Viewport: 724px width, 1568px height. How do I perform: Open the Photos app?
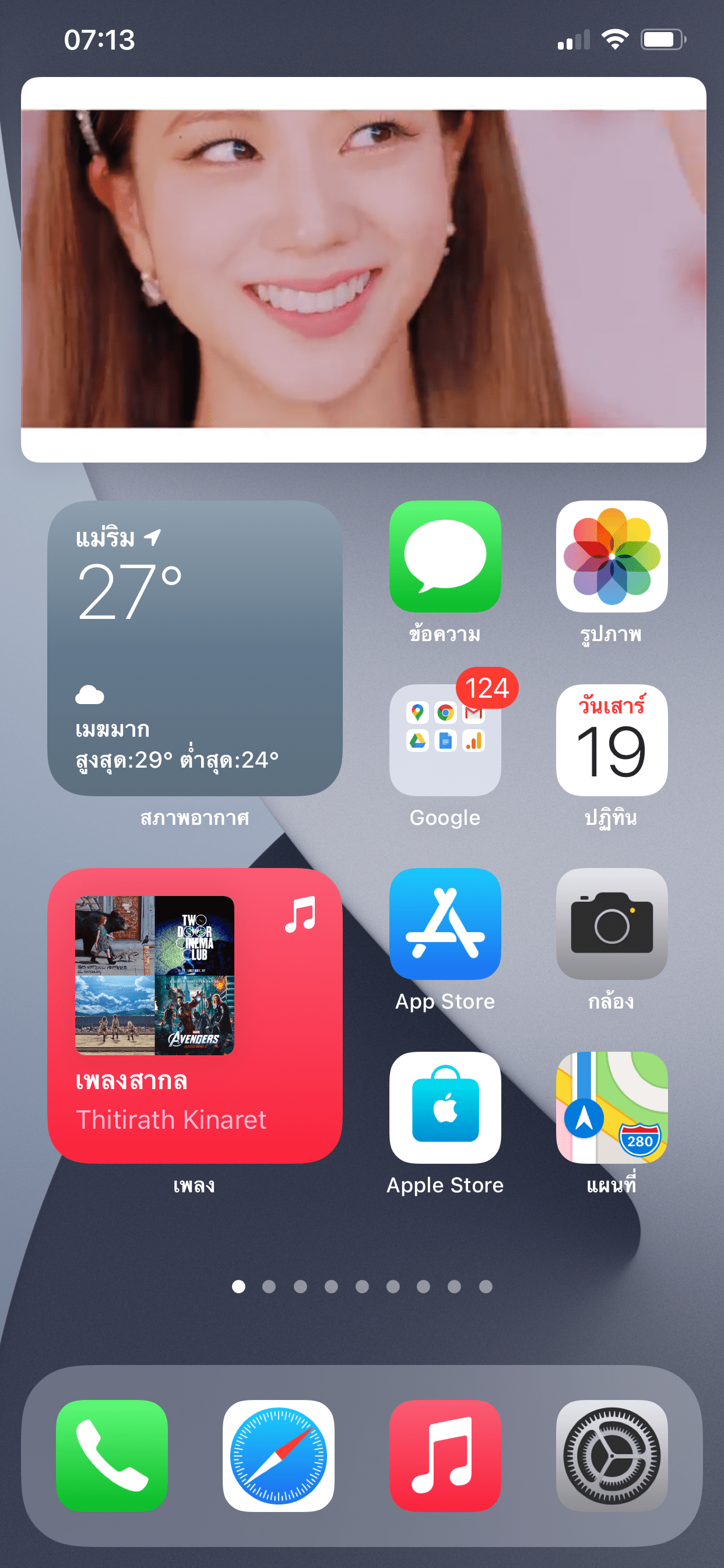click(611, 556)
